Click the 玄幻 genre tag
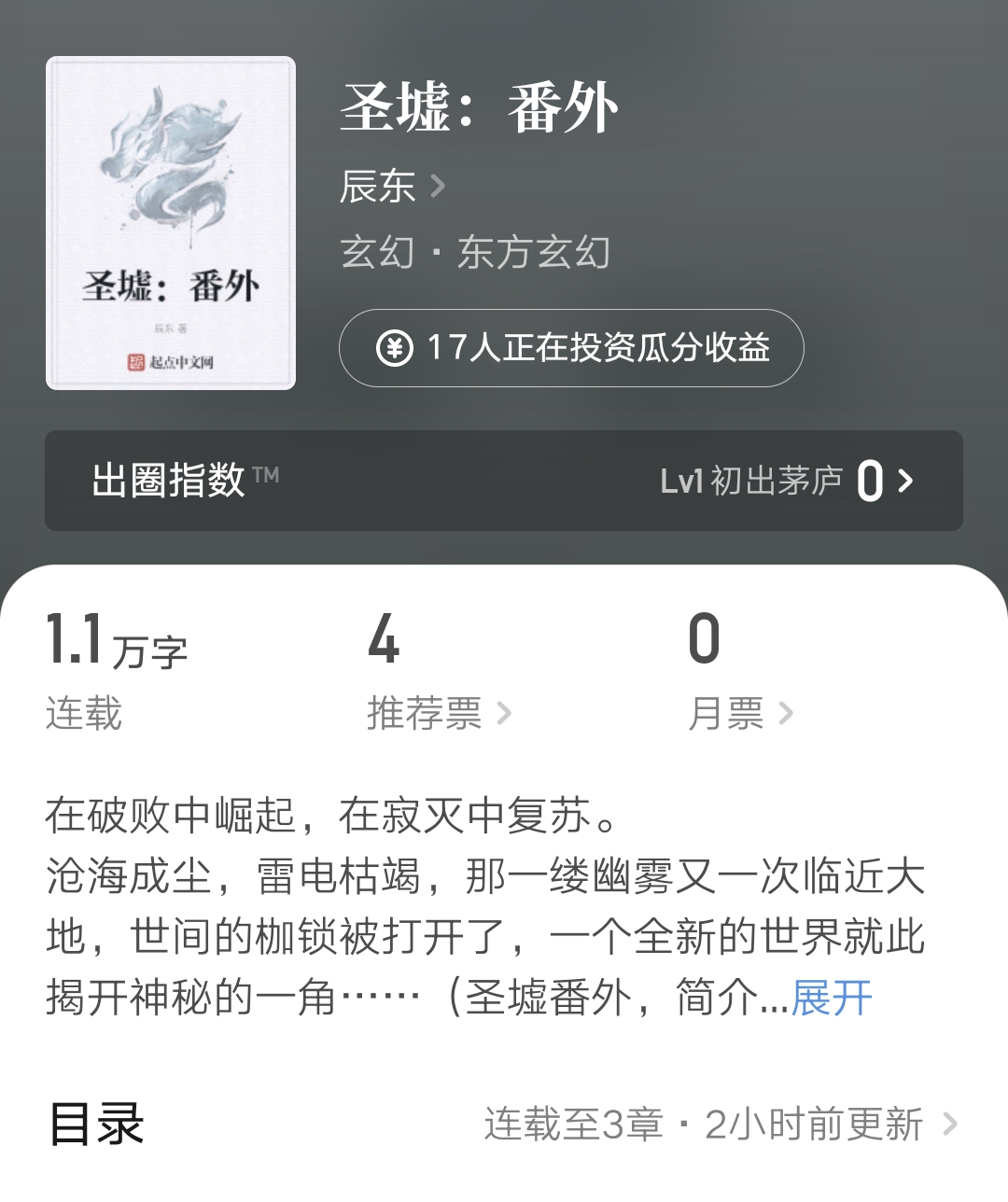 click(x=377, y=253)
